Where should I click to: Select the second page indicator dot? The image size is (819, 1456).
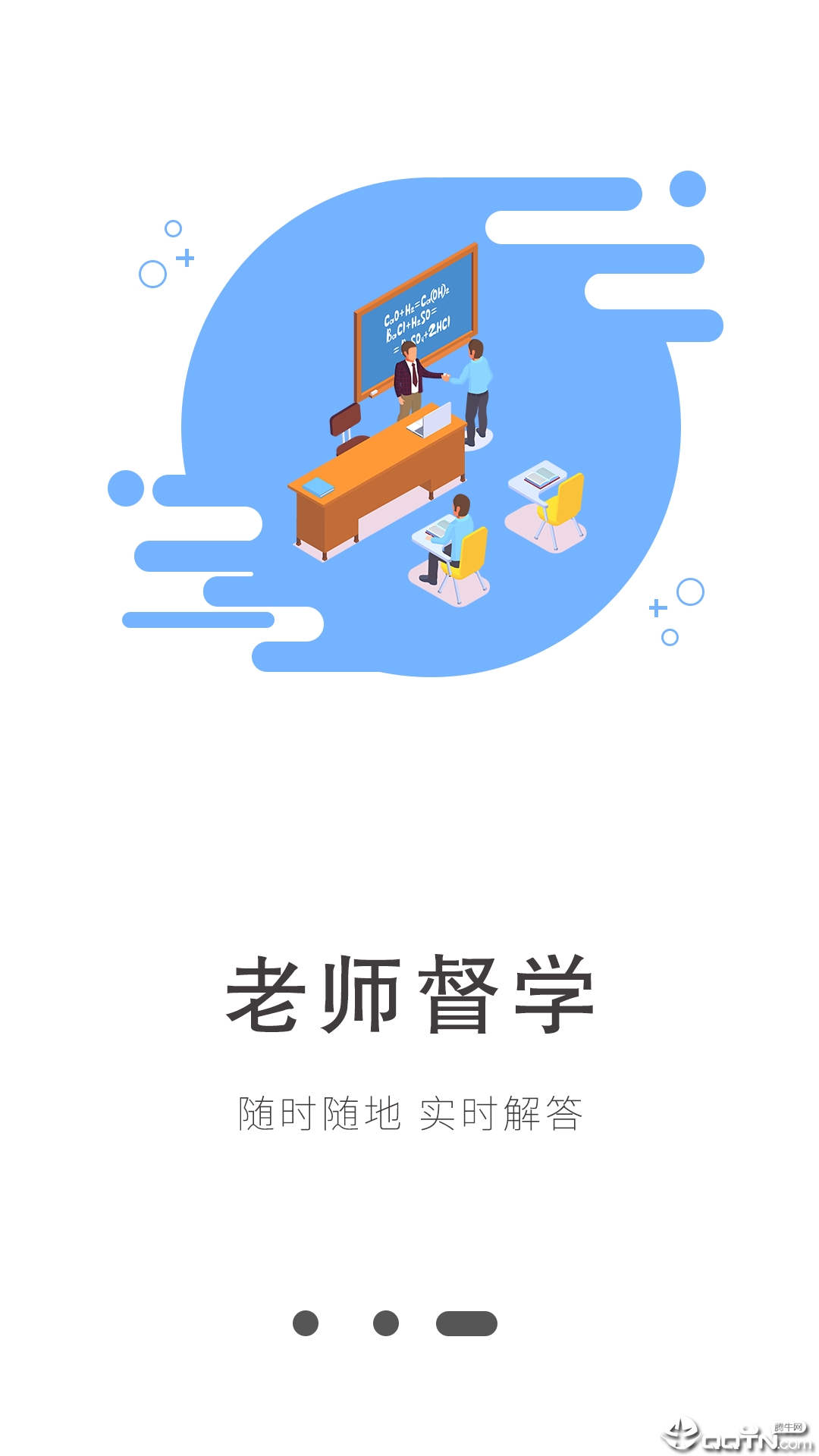tap(386, 1323)
